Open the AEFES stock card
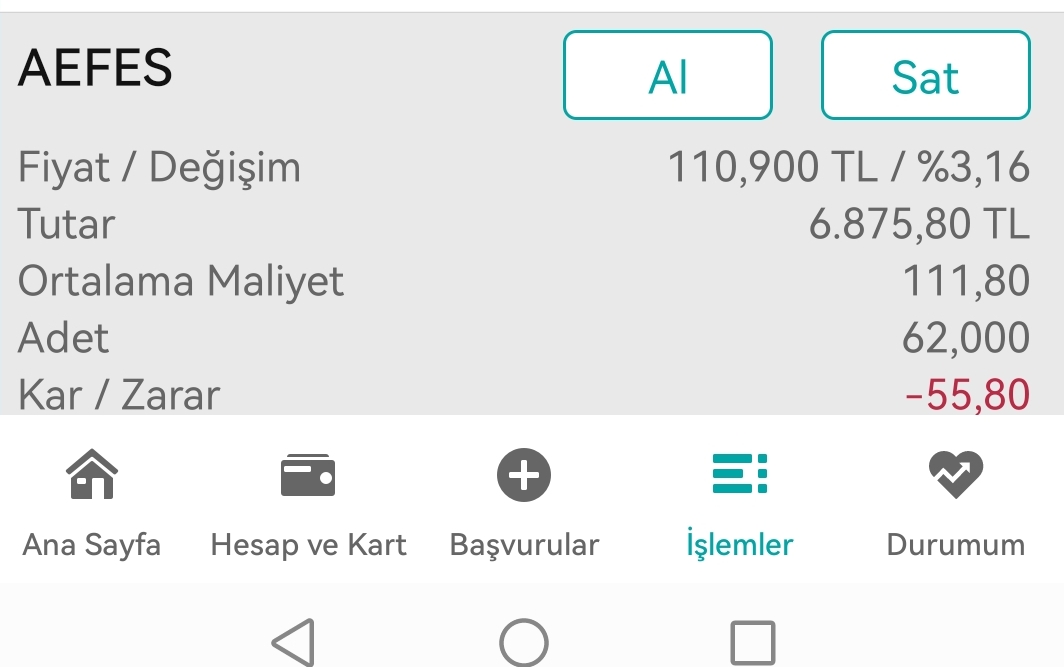This screenshot has width=1064, height=667. 95,68
